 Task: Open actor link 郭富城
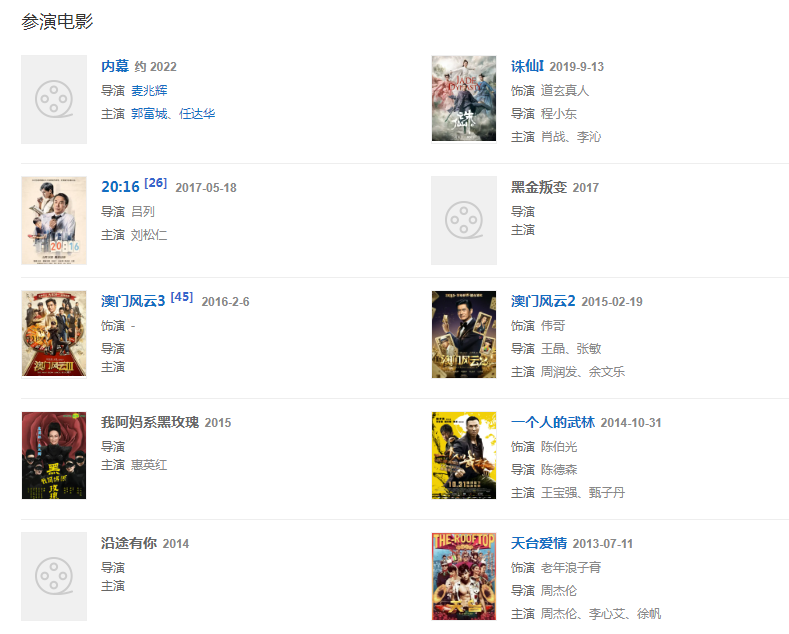pyautogui.click(x=149, y=114)
